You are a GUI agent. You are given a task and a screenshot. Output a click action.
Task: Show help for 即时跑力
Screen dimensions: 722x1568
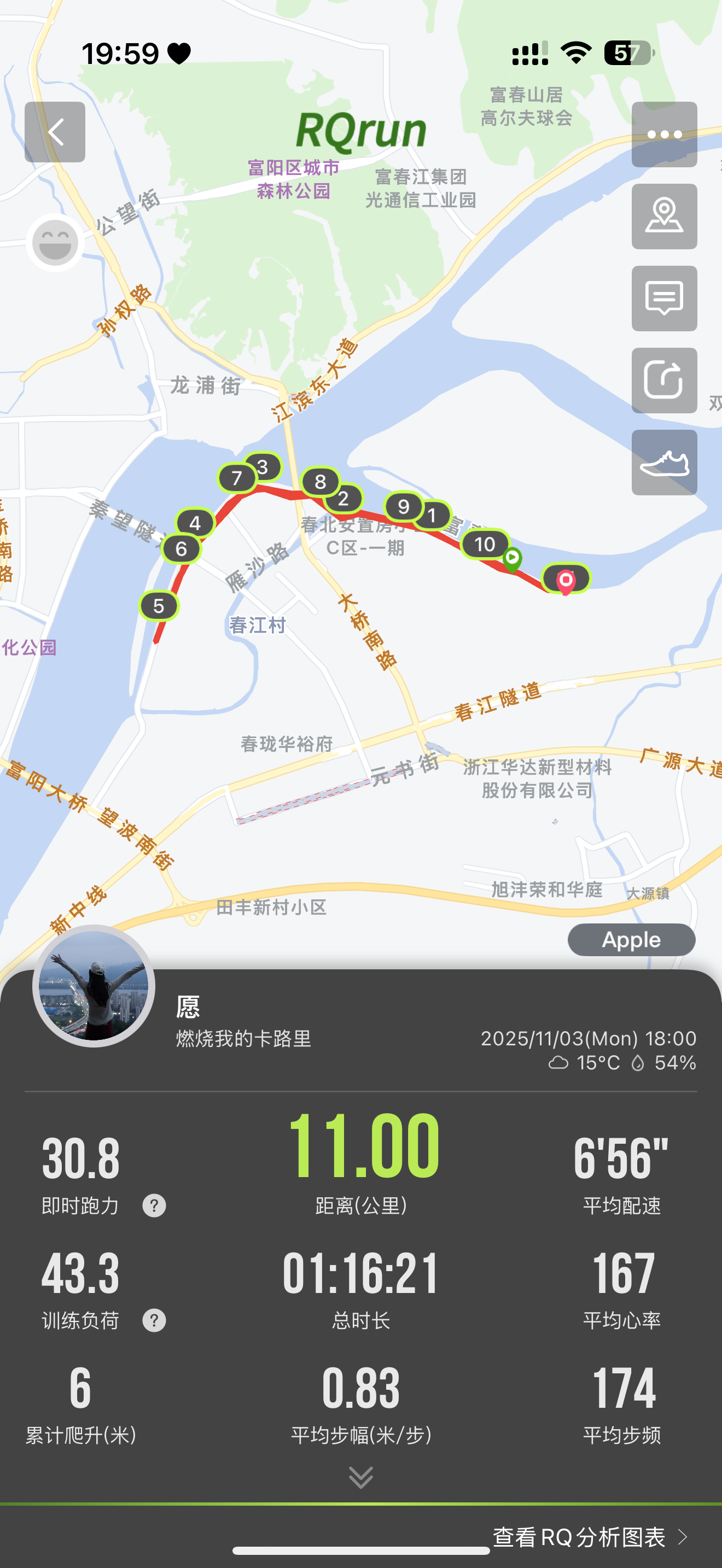coord(154,1205)
